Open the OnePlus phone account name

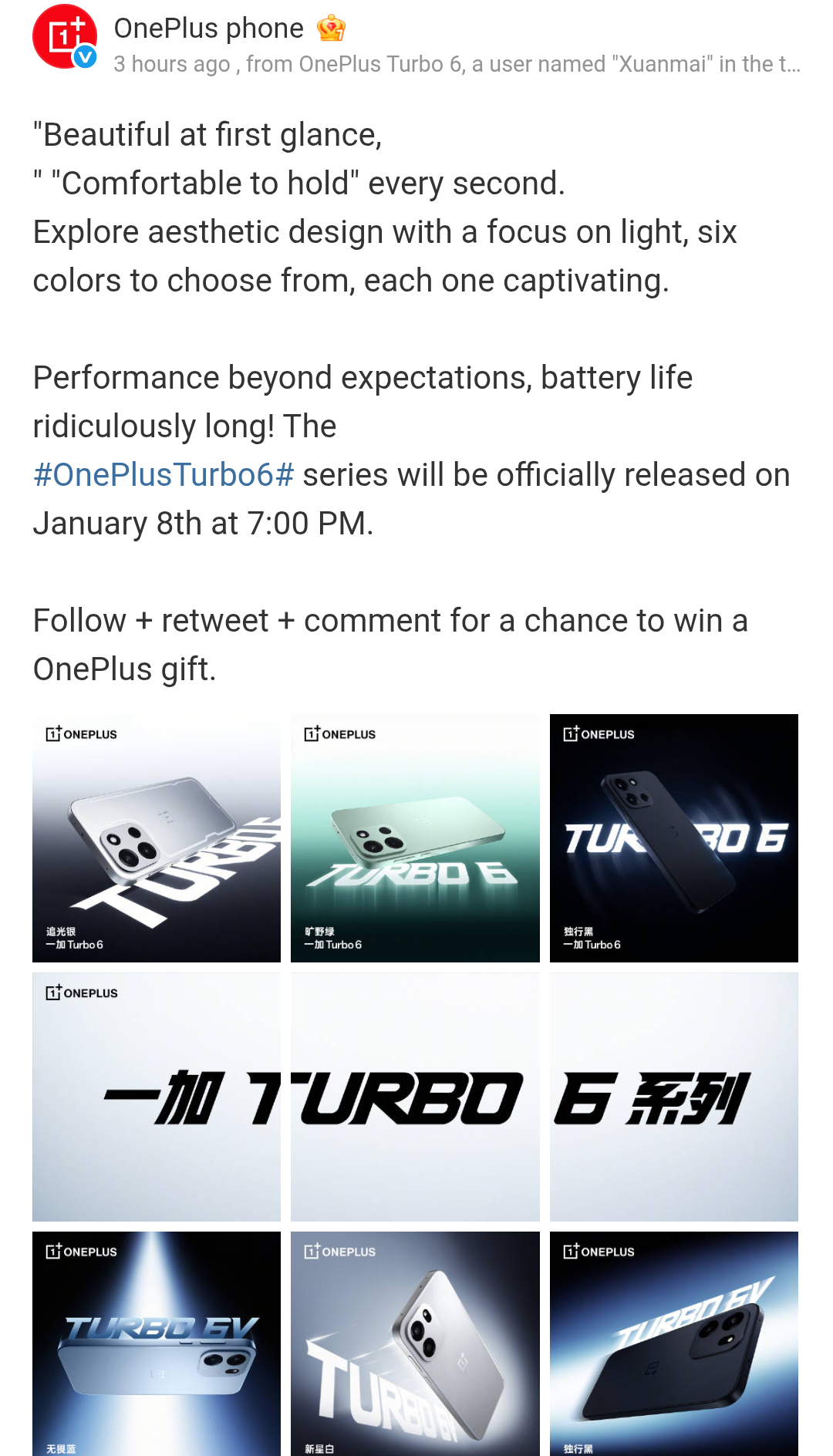point(208,29)
